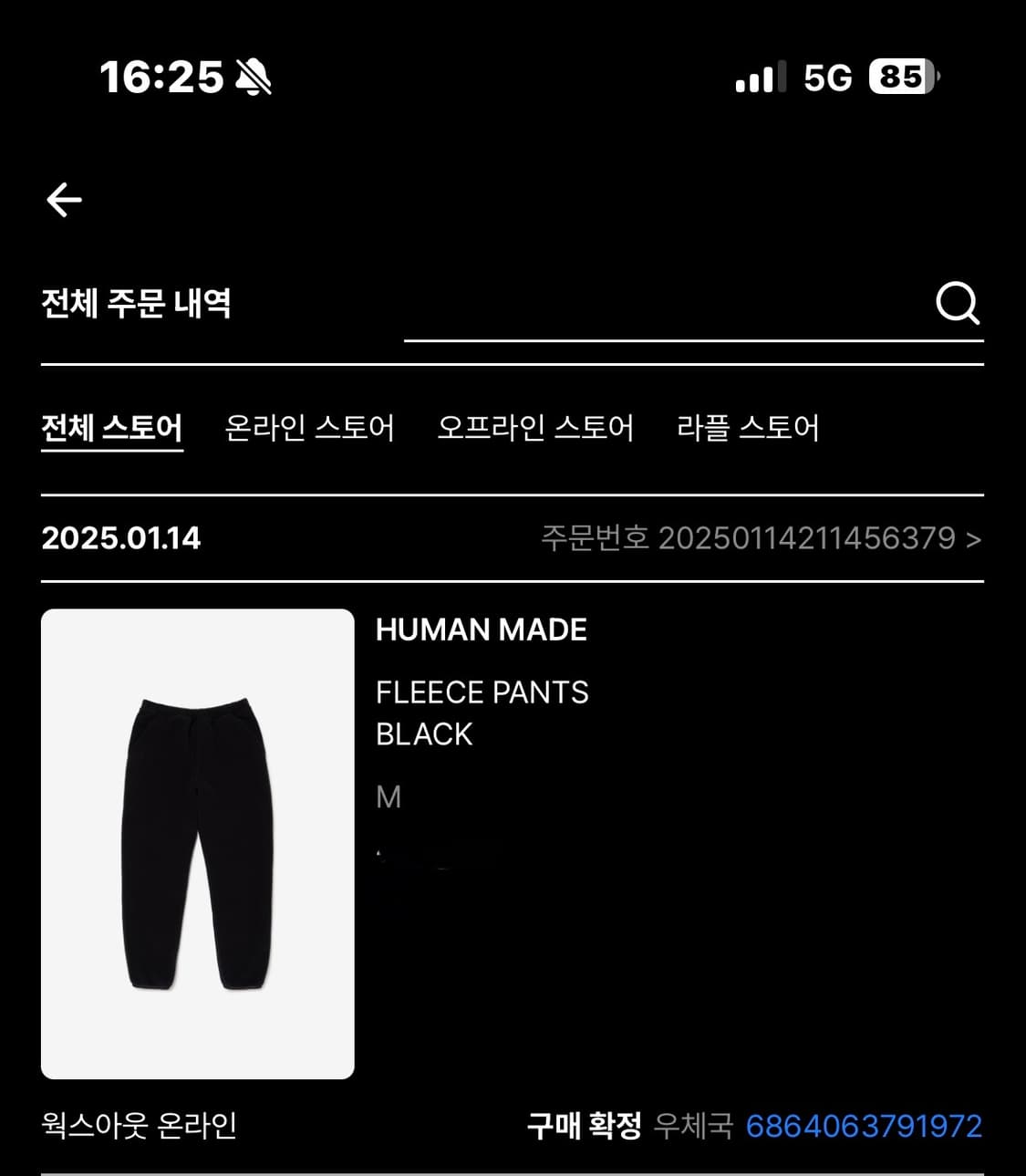Tap the HUMAN MADE brand name
This screenshot has height=1176, width=1026.
click(481, 630)
